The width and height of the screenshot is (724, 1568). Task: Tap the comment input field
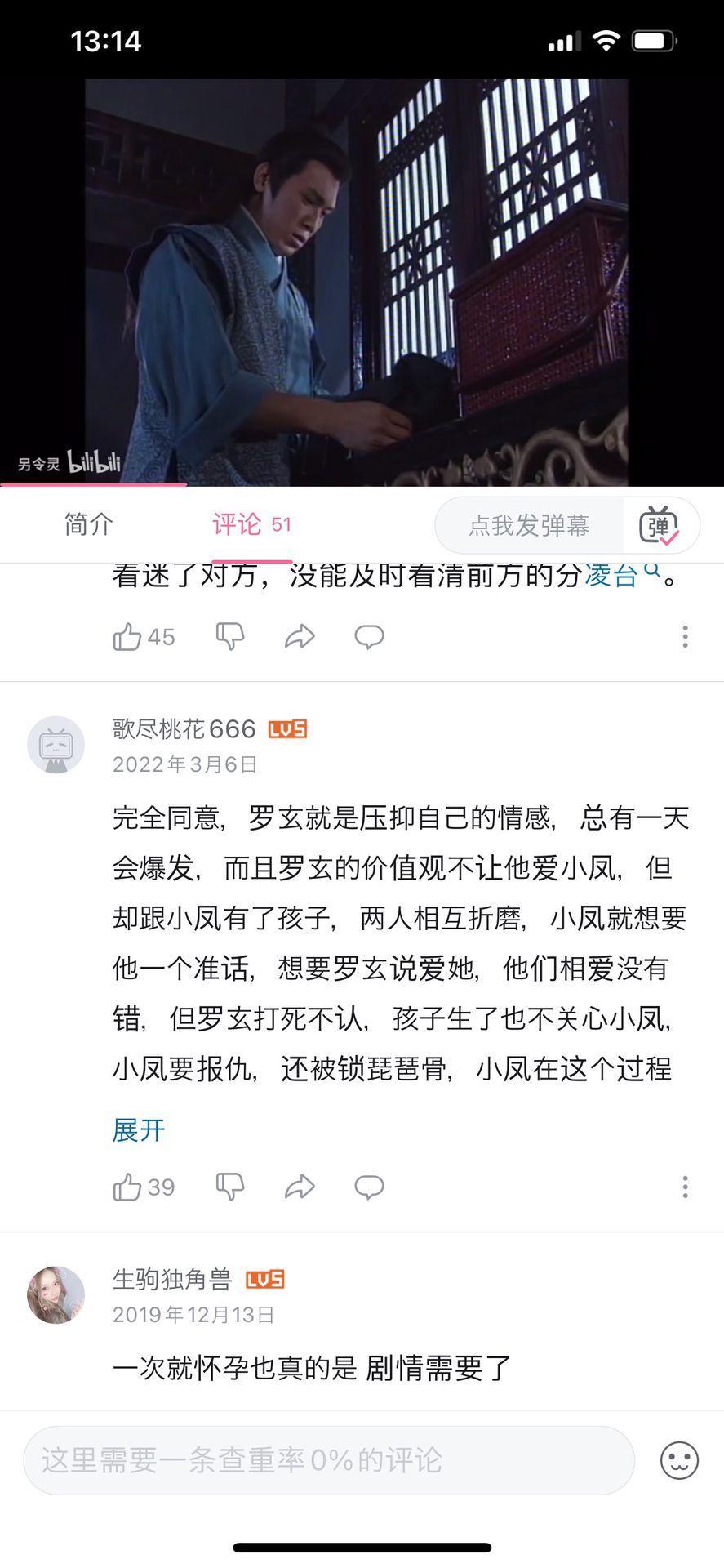[x=328, y=1460]
